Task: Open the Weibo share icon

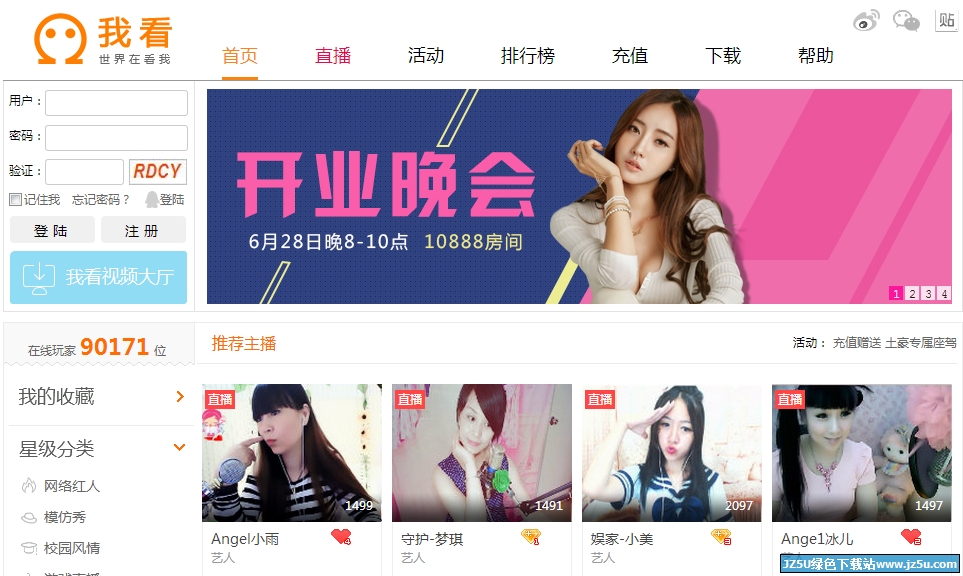Action: tap(866, 21)
